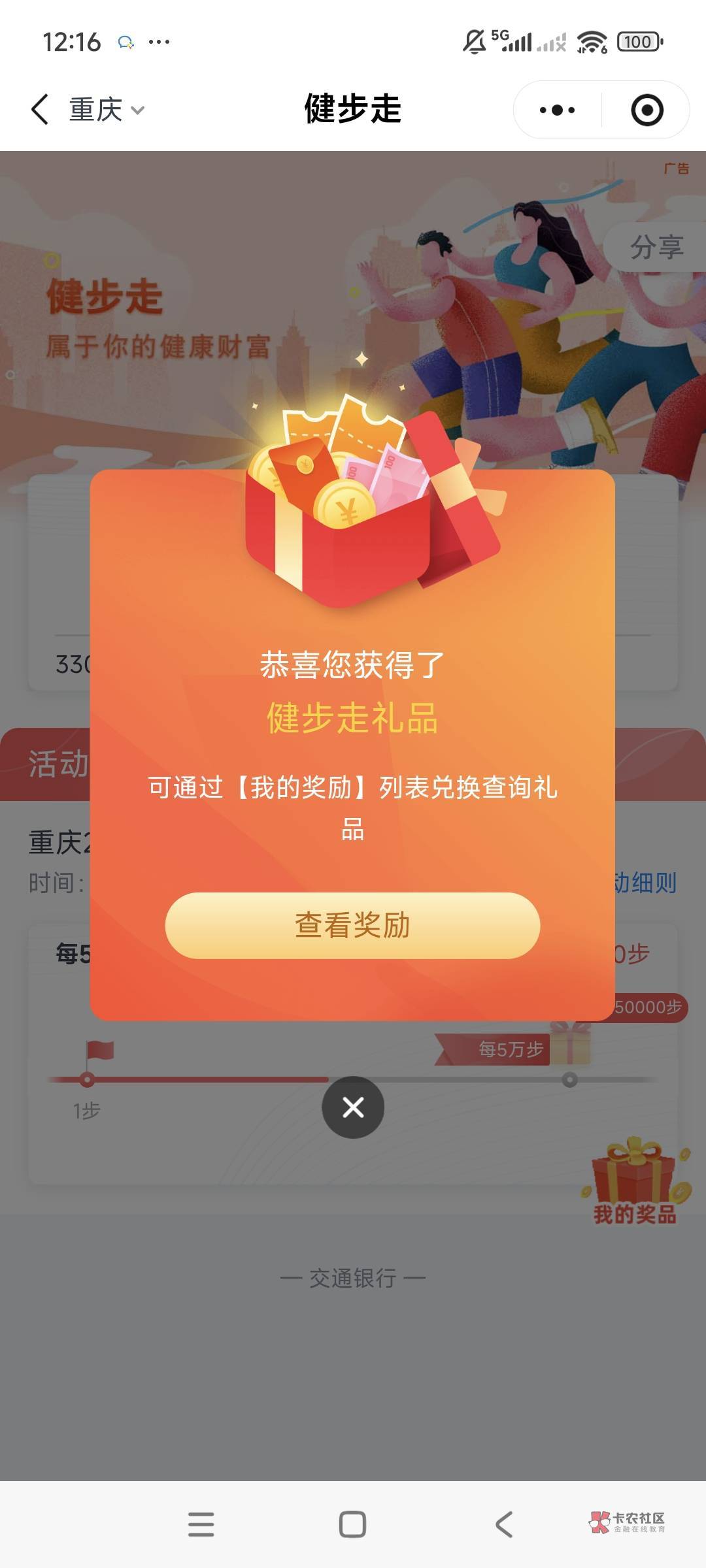Image resolution: width=706 pixels, height=1568 pixels.
Task: Open the 重庆 city dropdown
Action: click(x=107, y=109)
